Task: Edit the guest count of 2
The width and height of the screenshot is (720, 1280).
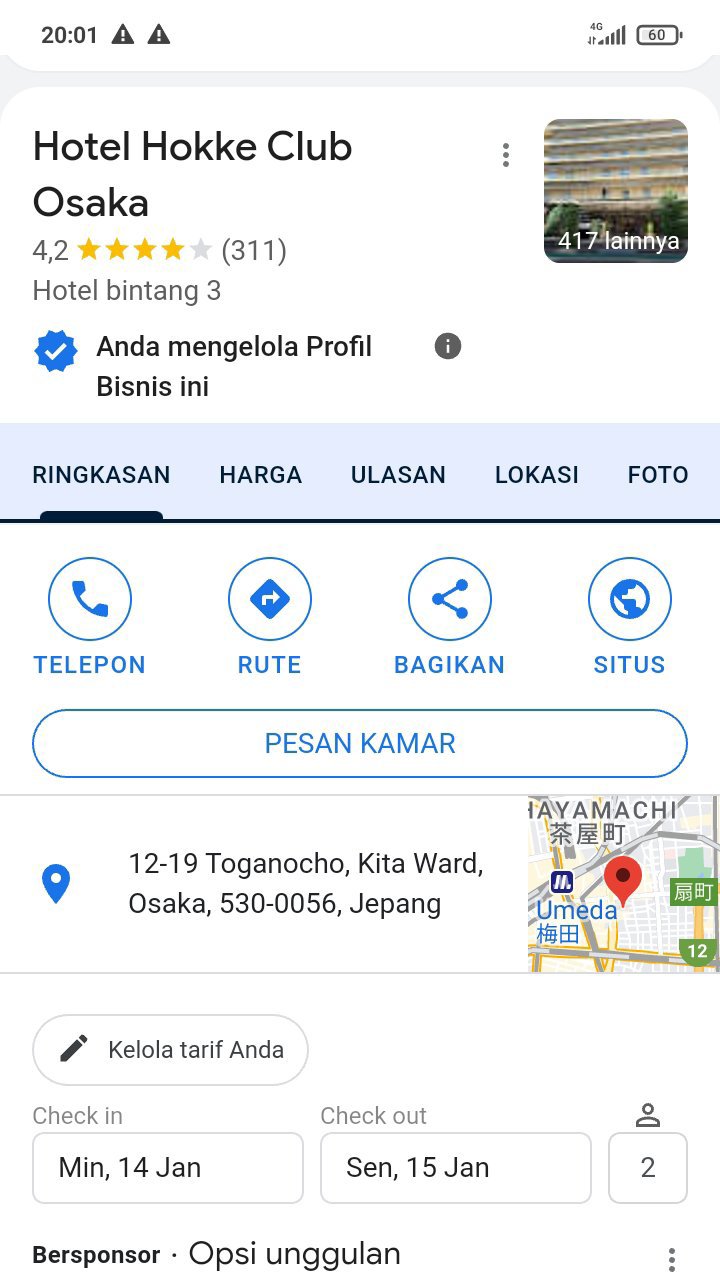Action: (x=648, y=1167)
